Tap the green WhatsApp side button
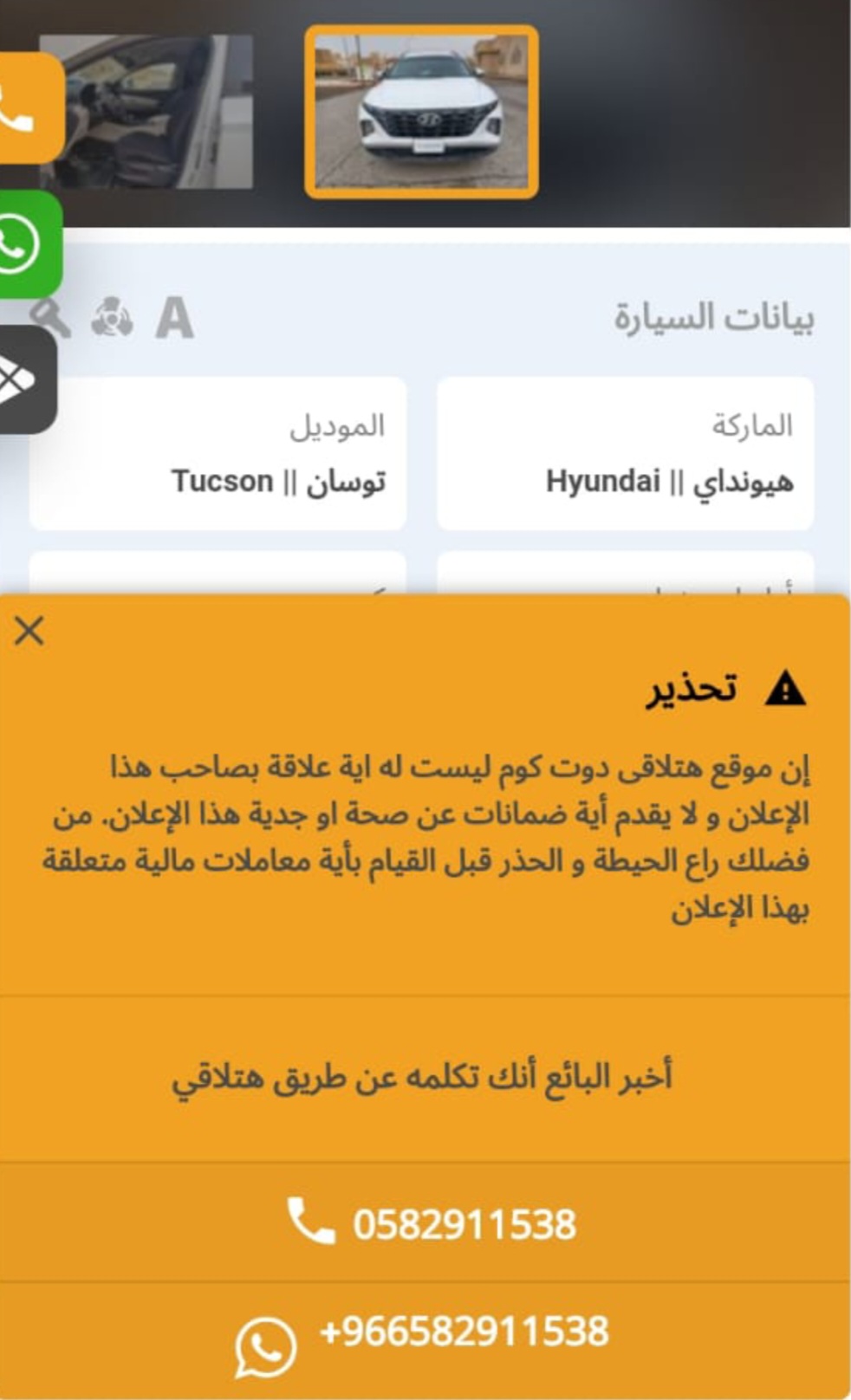Viewport: 851px width, 1400px height. click(29, 244)
